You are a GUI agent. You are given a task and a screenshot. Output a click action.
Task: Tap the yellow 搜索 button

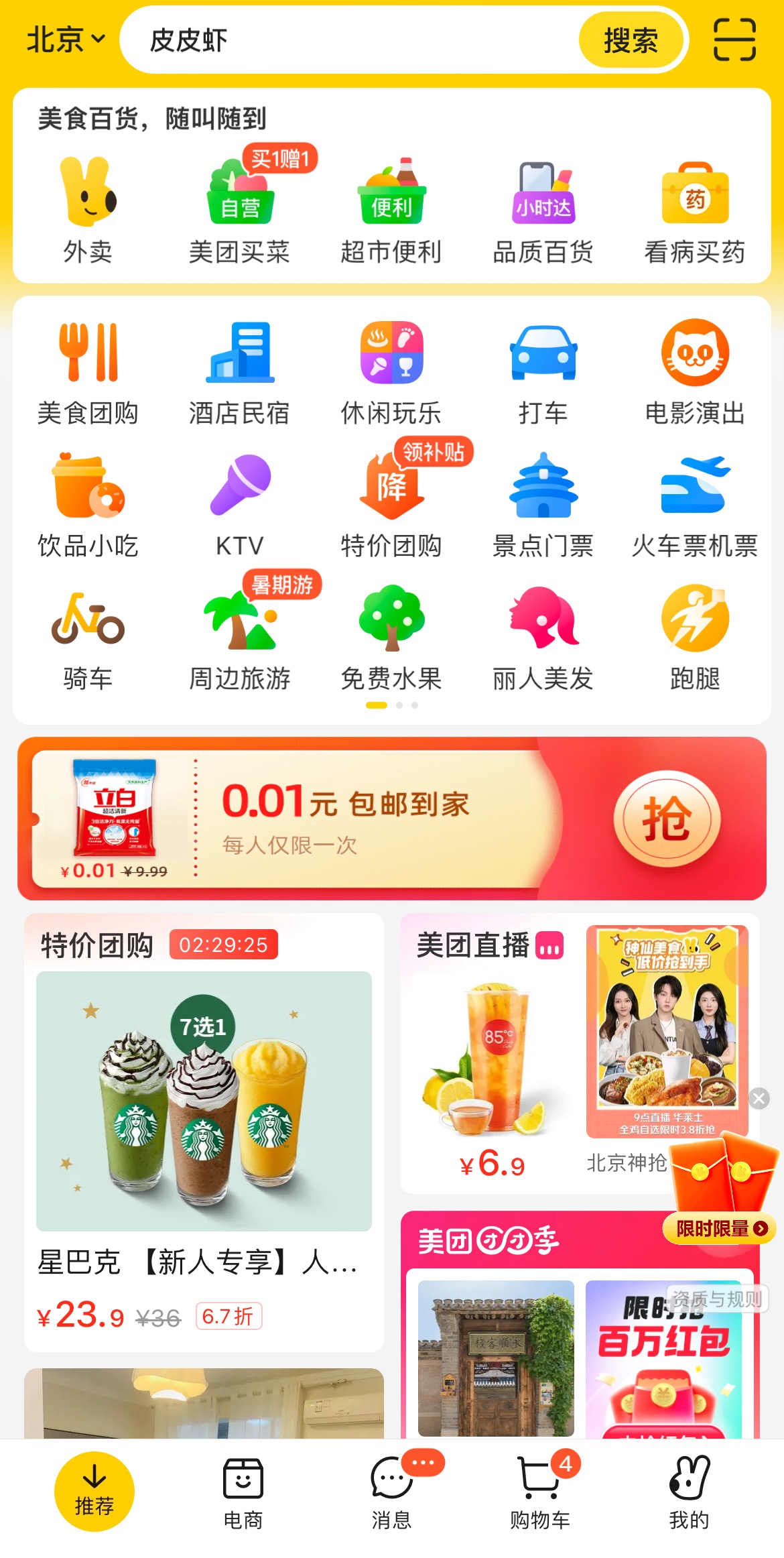(630, 40)
